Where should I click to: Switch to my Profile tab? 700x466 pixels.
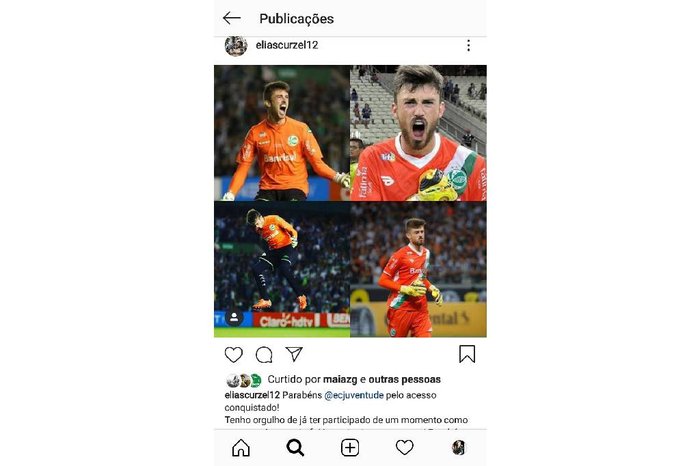click(459, 448)
